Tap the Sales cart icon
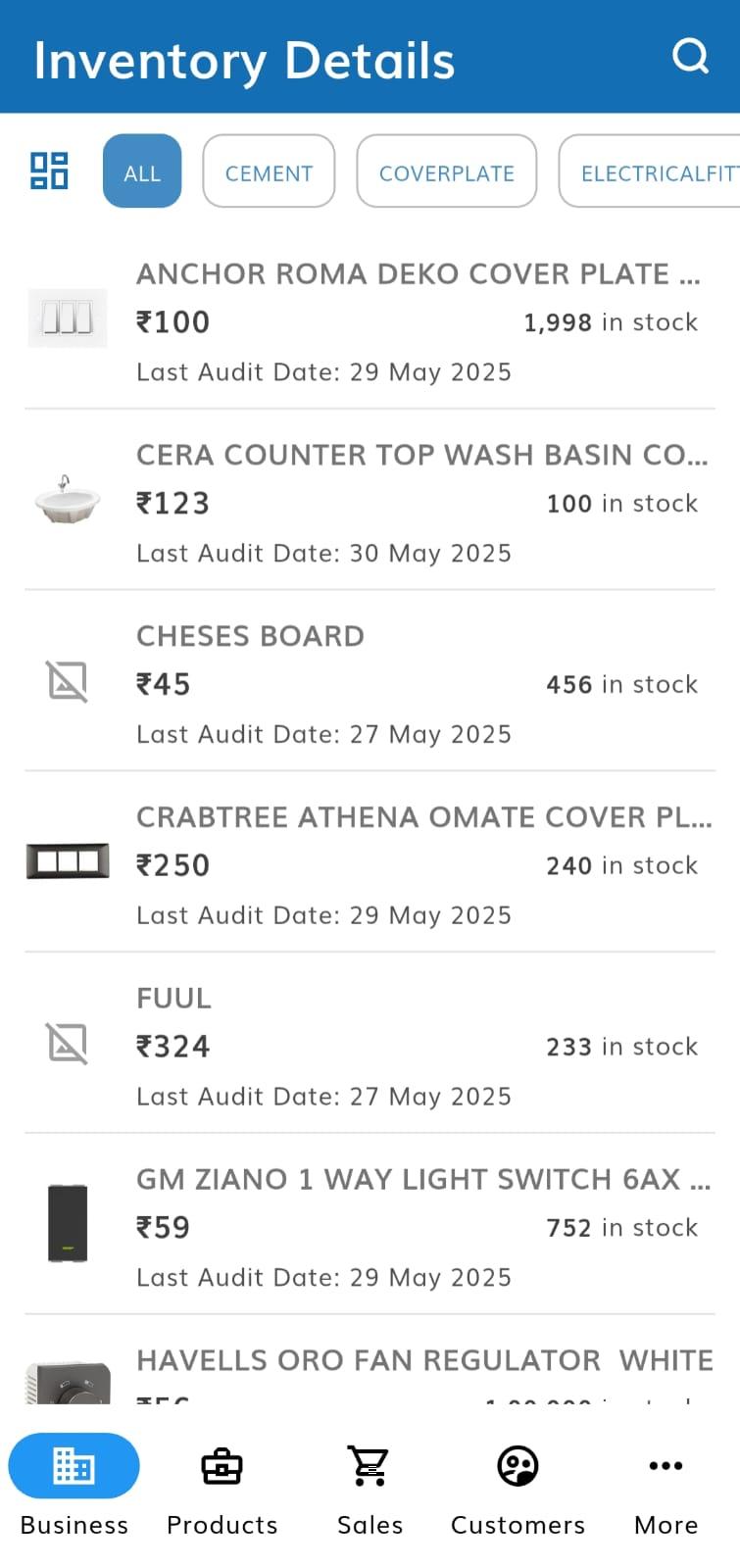Viewport: 740px width, 1568px height. [x=369, y=1465]
